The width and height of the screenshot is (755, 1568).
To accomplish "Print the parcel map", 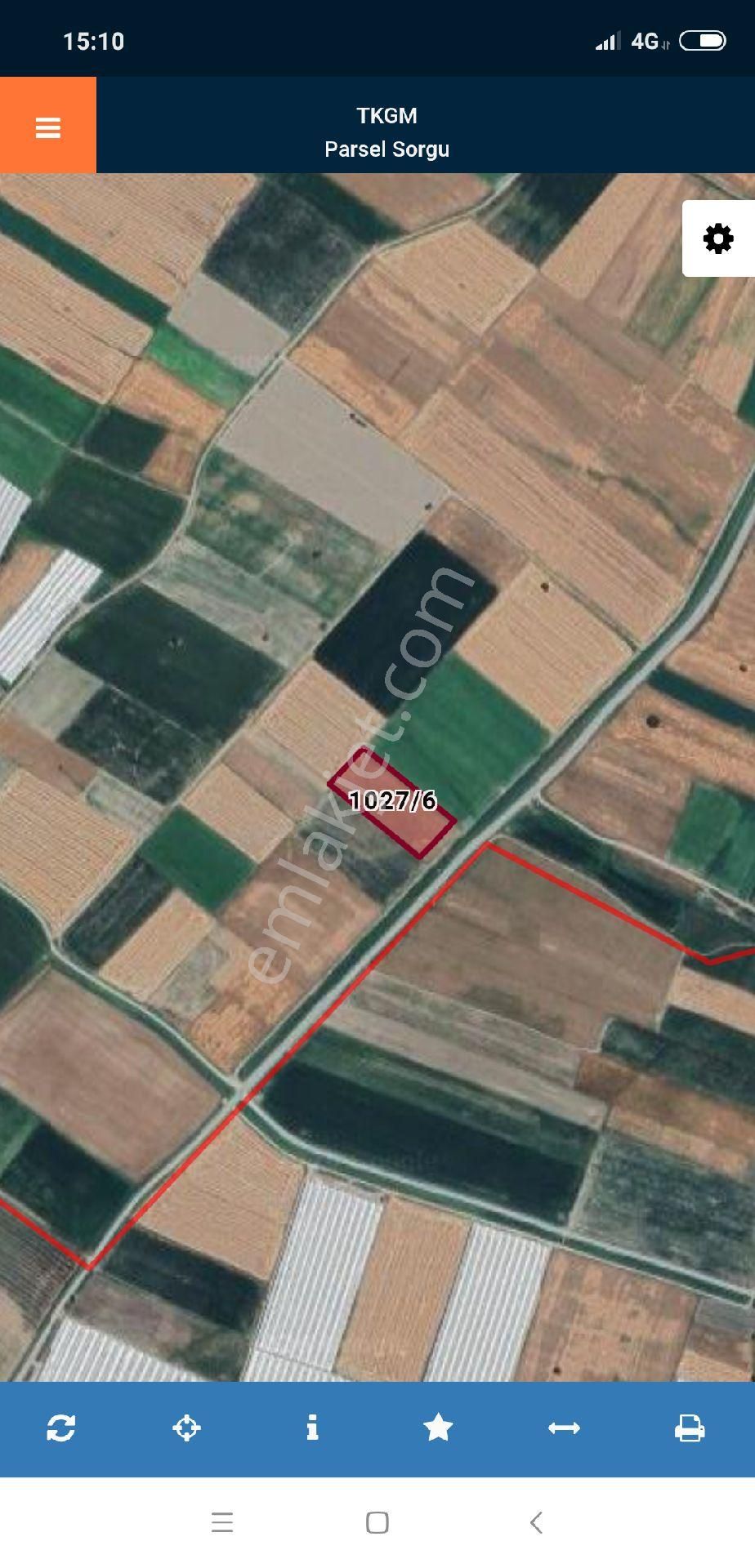I will [x=690, y=1428].
